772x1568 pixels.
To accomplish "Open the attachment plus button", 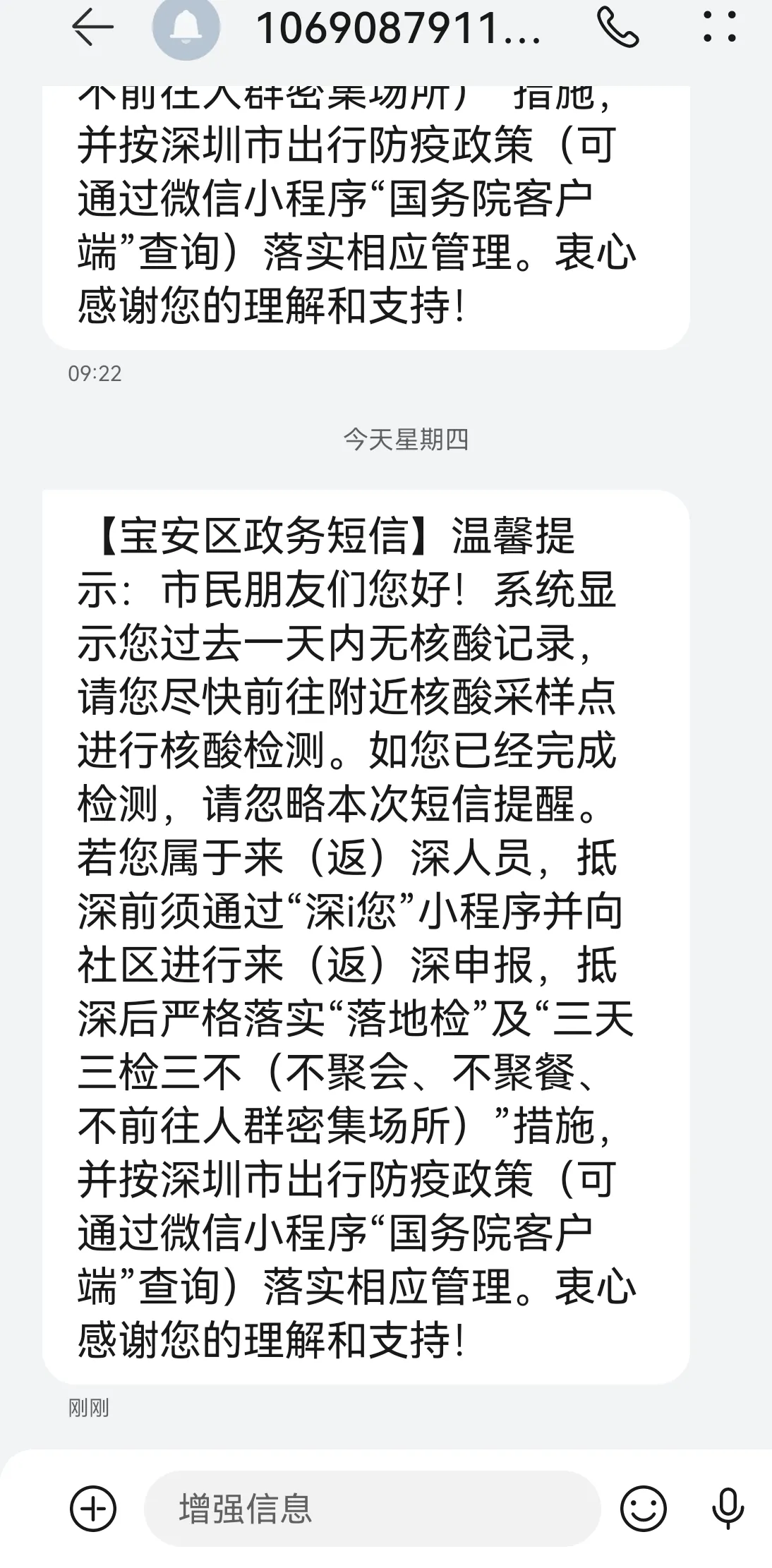I will (x=93, y=1508).
